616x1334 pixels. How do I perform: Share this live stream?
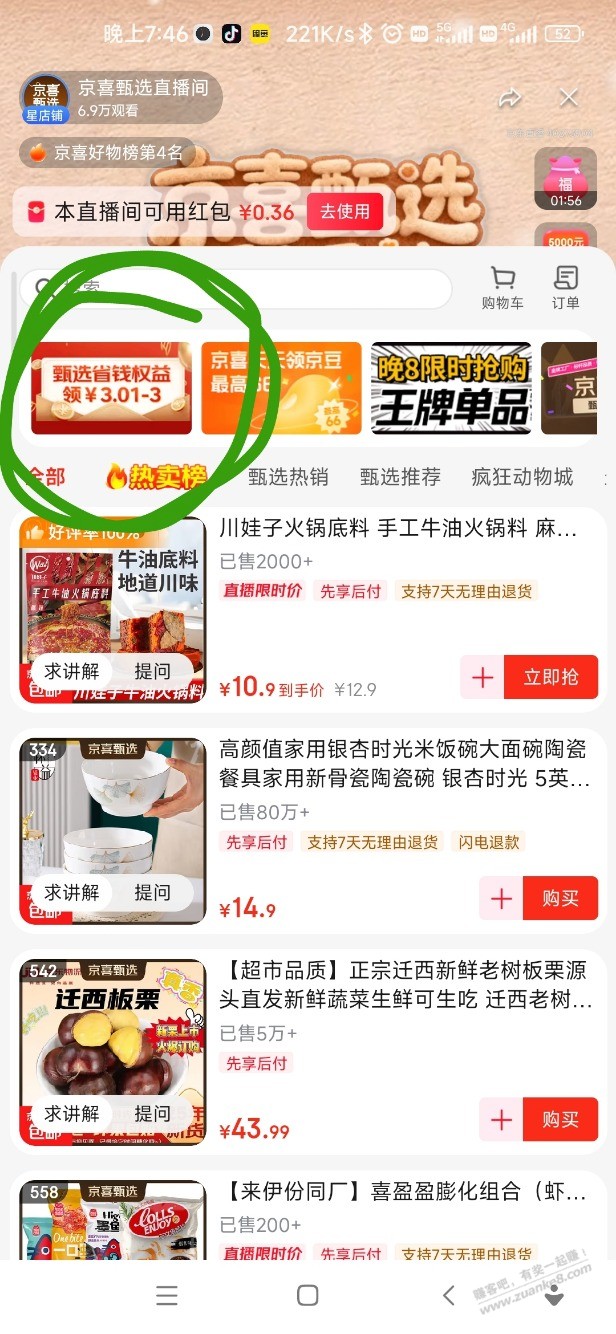click(x=510, y=98)
